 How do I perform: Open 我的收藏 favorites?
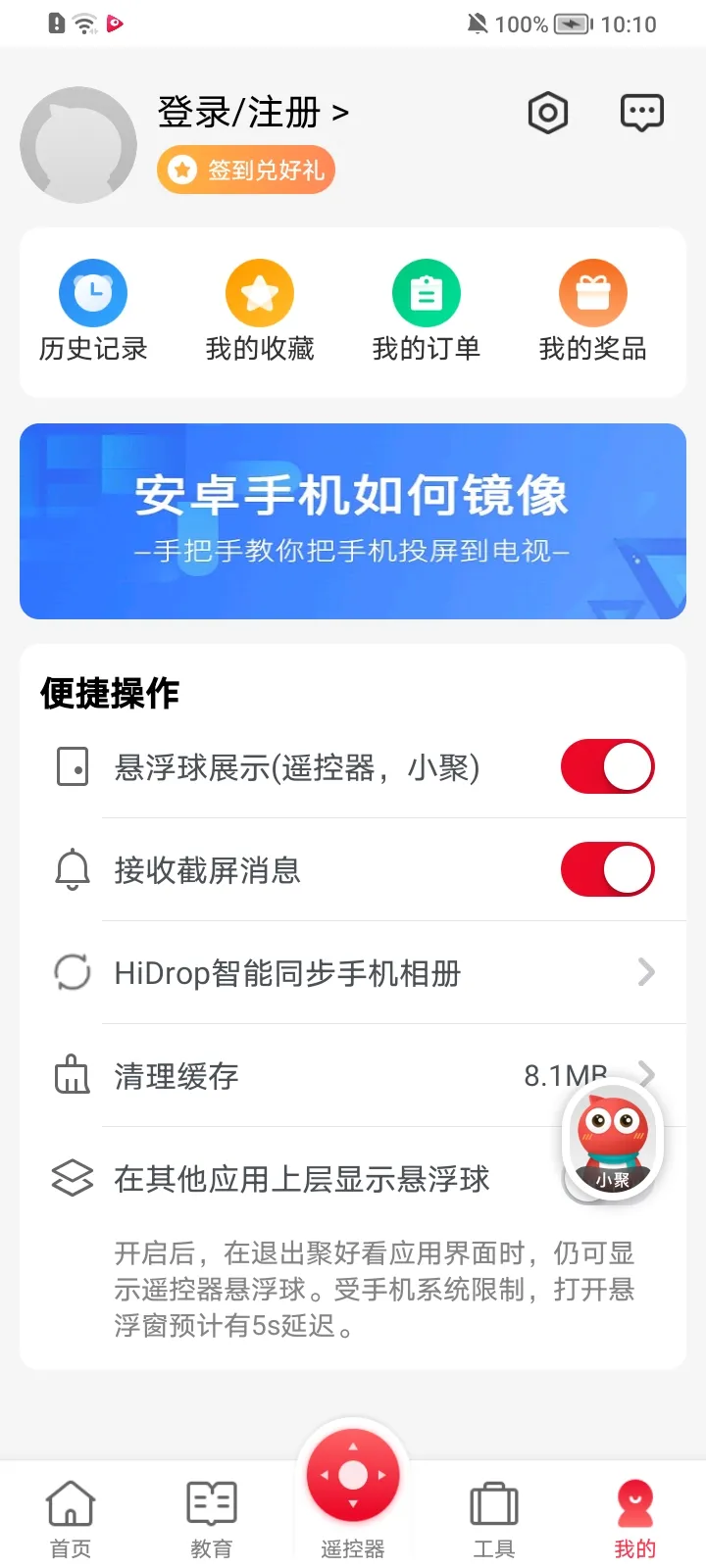(260, 311)
